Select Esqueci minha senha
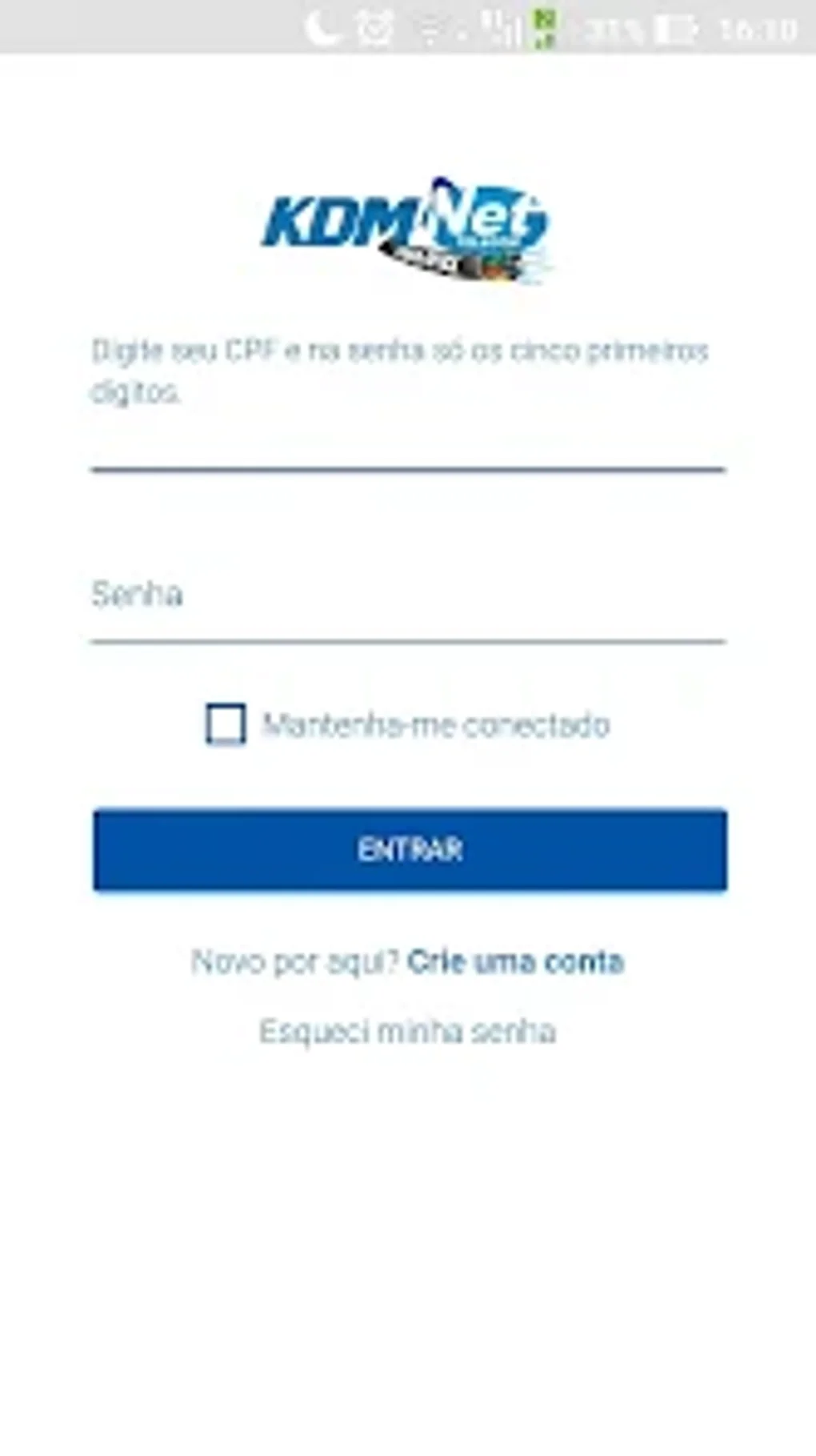The height and width of the screenshot is (1456, 816). pos(407,1031)
